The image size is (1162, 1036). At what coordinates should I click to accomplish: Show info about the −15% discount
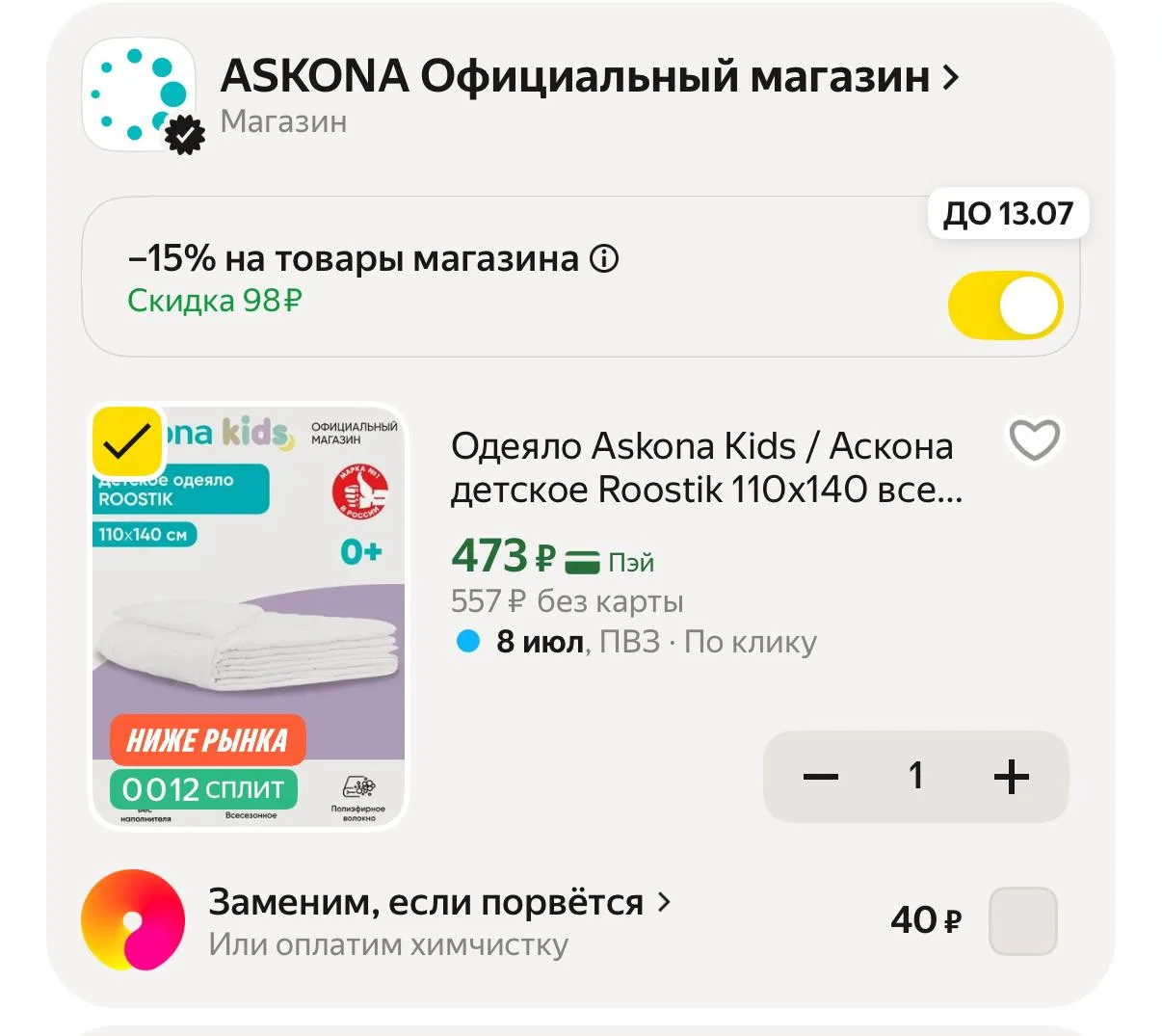[x=604, y=259]
